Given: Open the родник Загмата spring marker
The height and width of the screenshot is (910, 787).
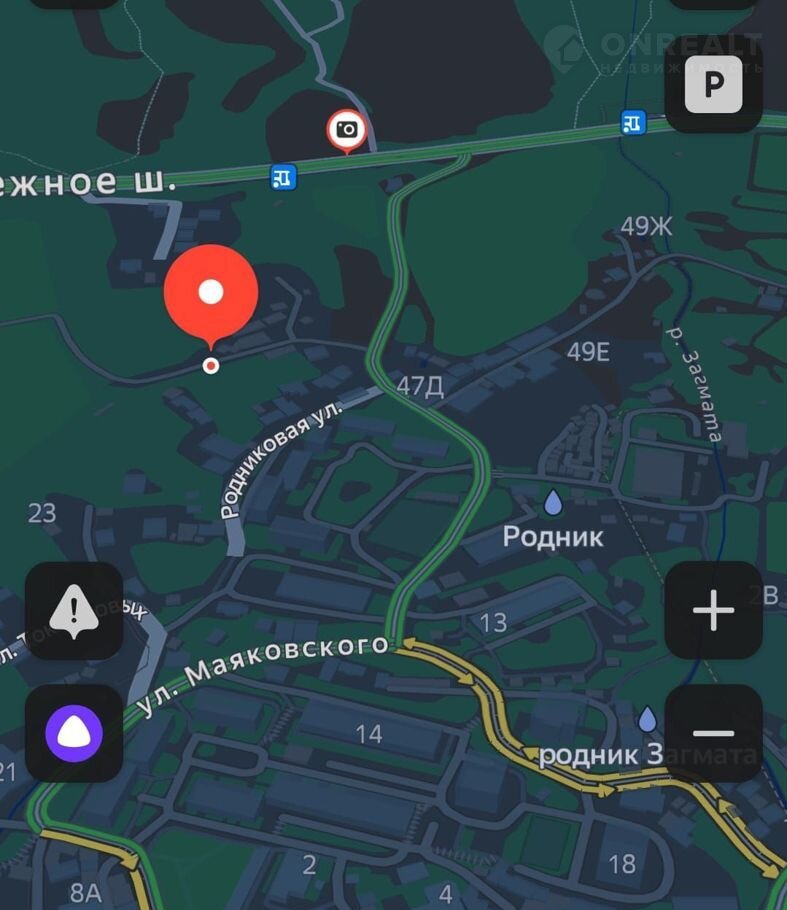Looking at the screenshot, I should pos(648,720).
